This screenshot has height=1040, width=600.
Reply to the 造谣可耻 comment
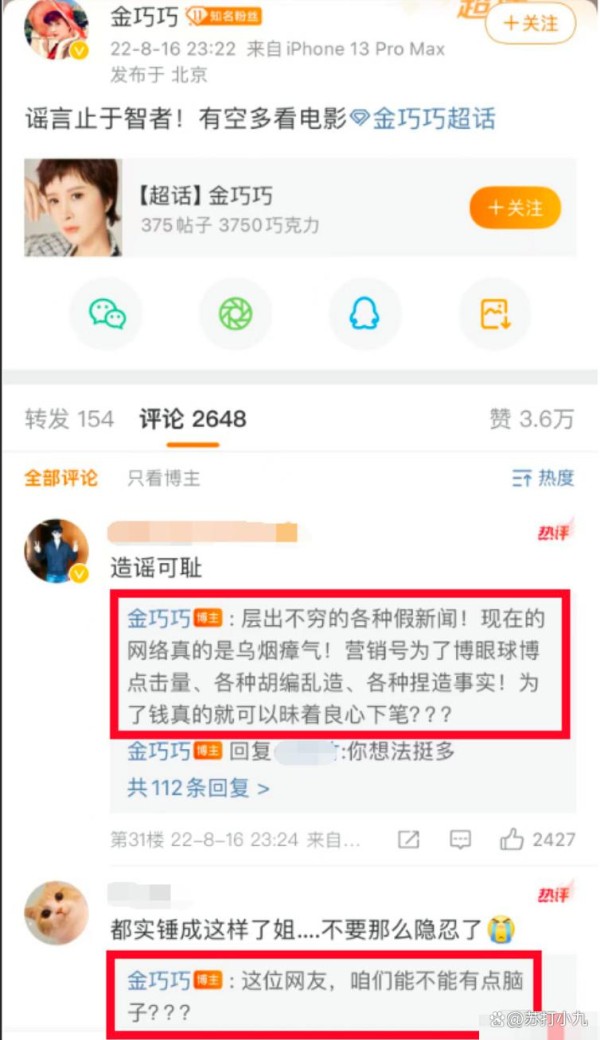(x=460, y=839)
